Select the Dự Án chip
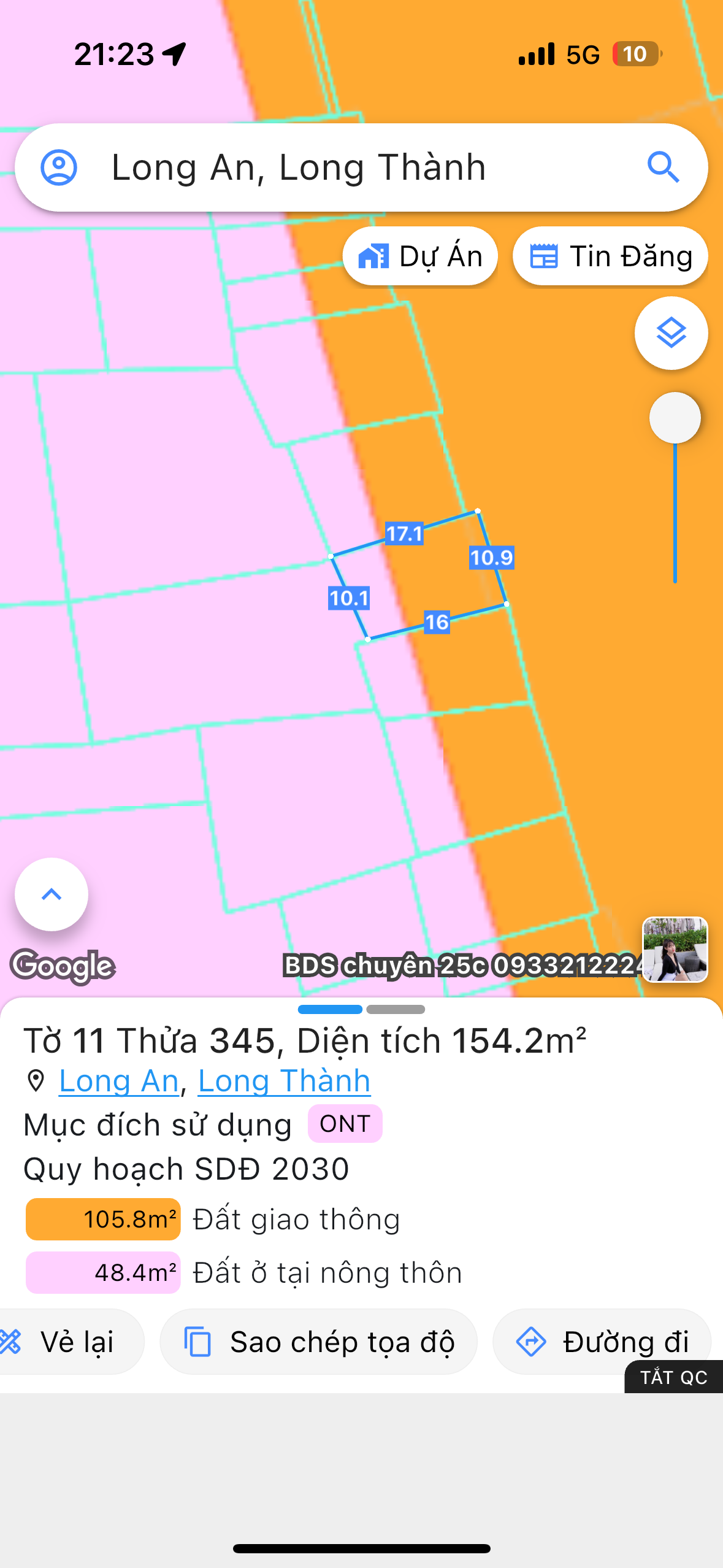Screen dimensions: 723x1568 tap(420, 256)
